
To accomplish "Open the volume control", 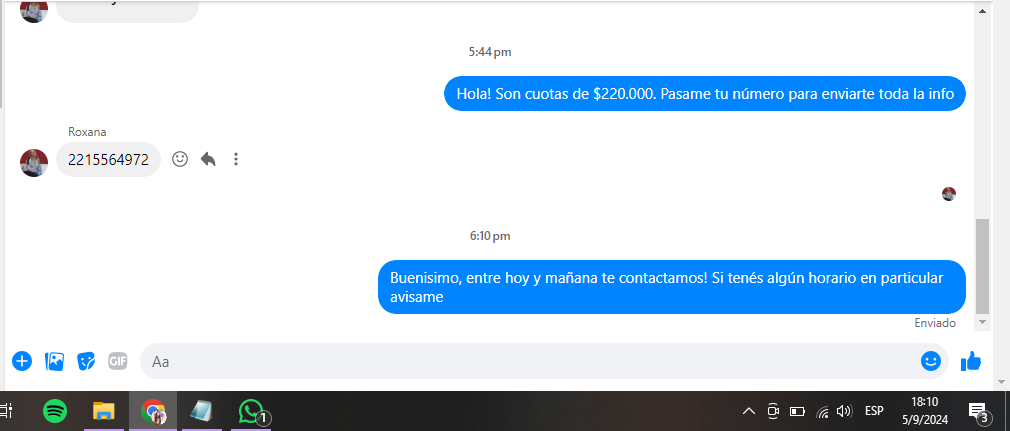I will point(844,411).
